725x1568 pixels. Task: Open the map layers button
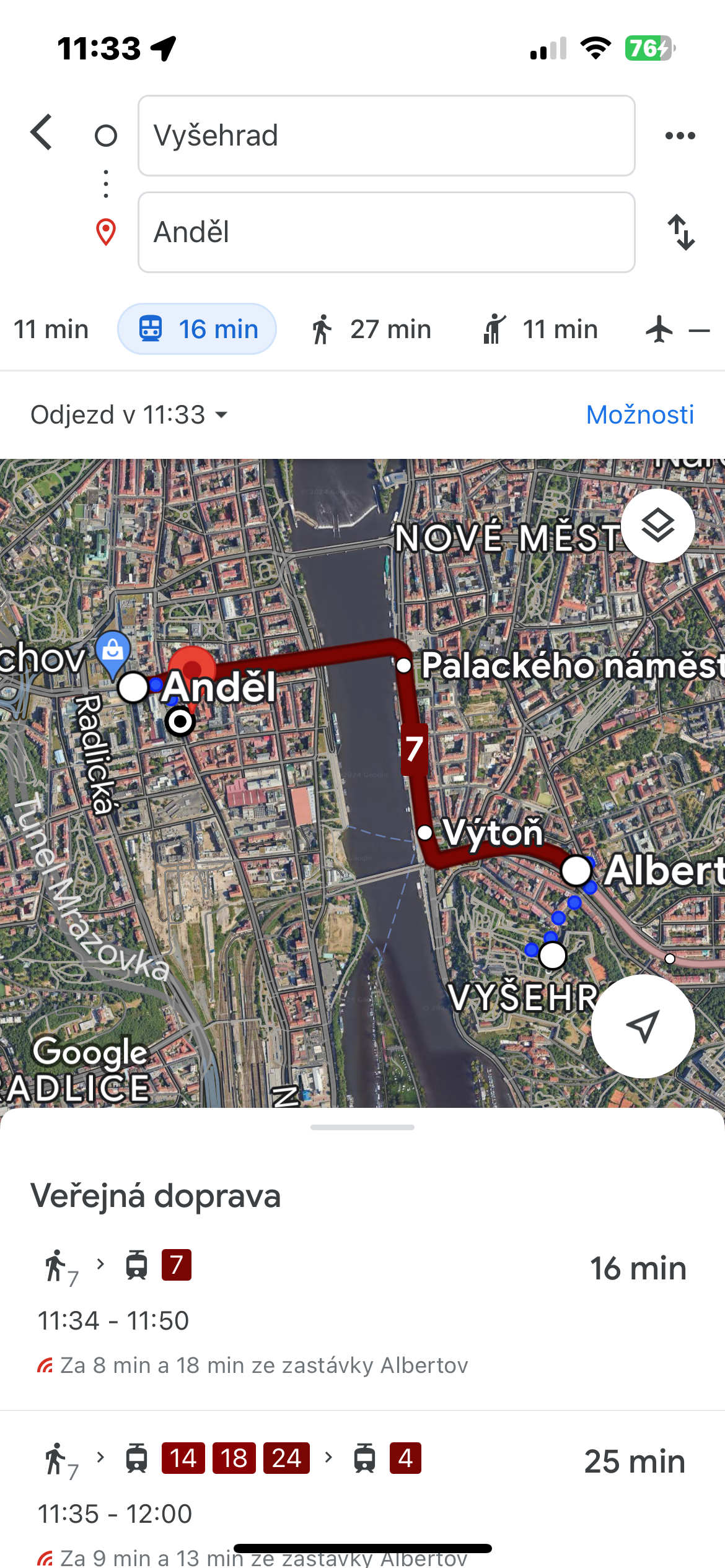coord(657,526)
